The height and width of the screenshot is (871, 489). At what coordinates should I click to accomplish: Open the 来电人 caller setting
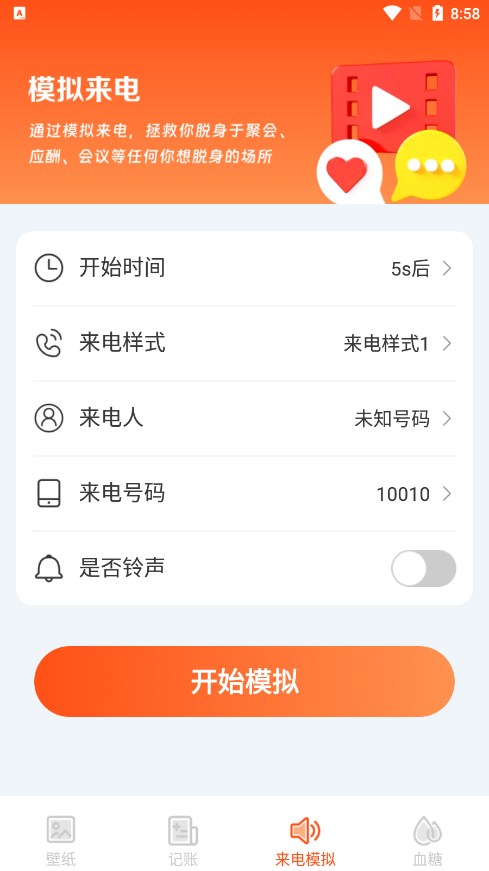244,418
